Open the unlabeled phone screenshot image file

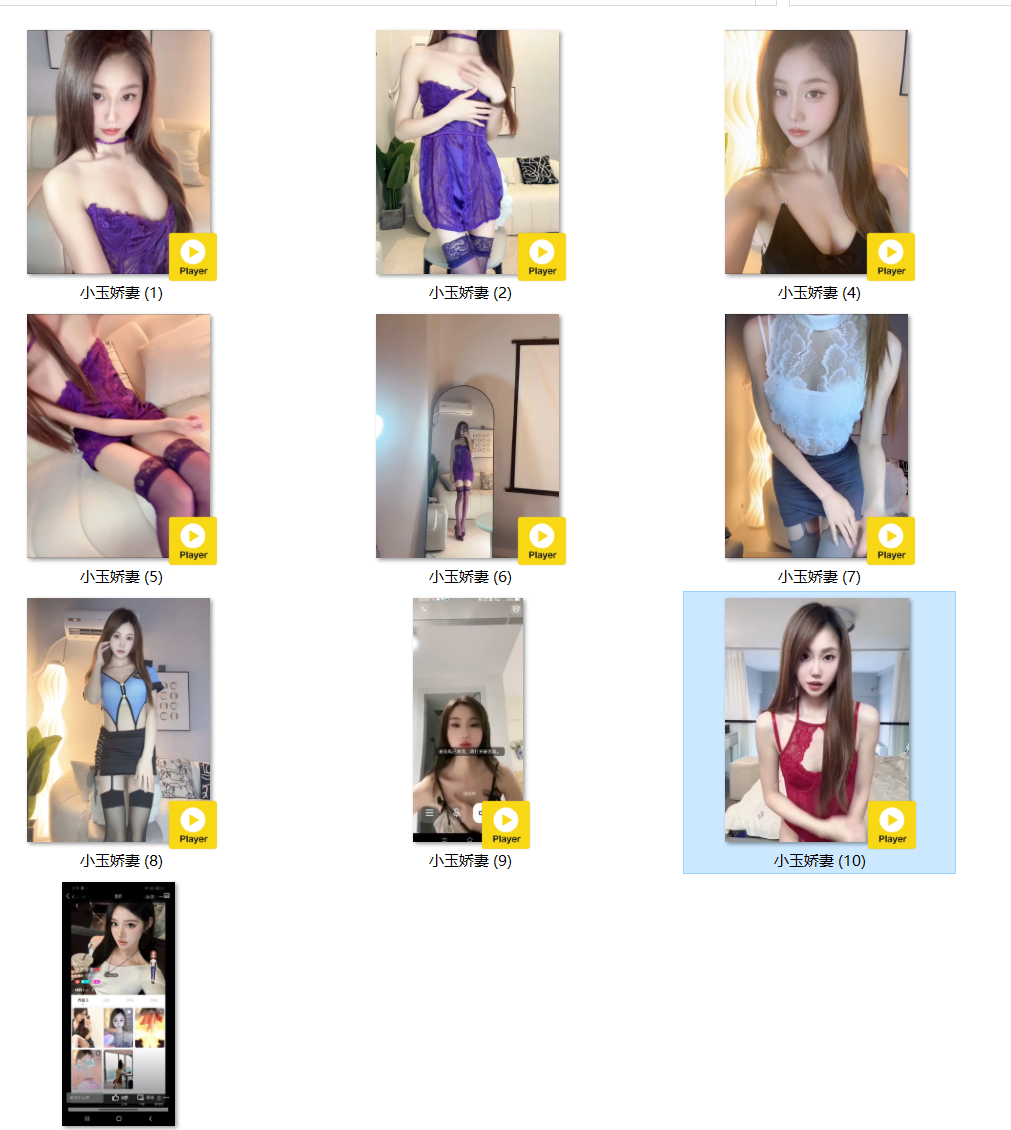[x=119, y=1004]
